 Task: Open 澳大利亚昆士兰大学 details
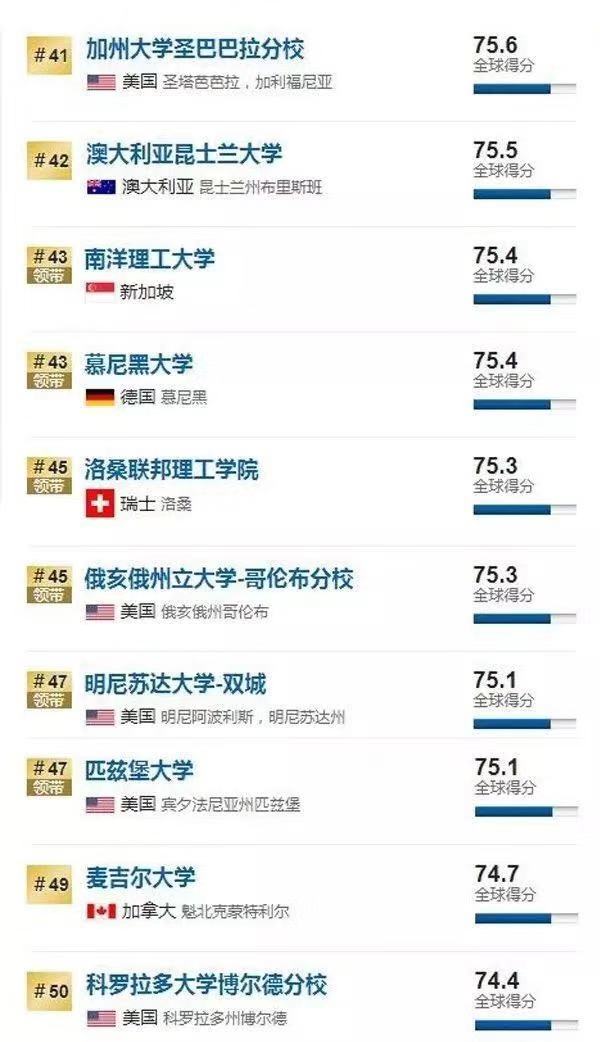click(x=183, y=154)
